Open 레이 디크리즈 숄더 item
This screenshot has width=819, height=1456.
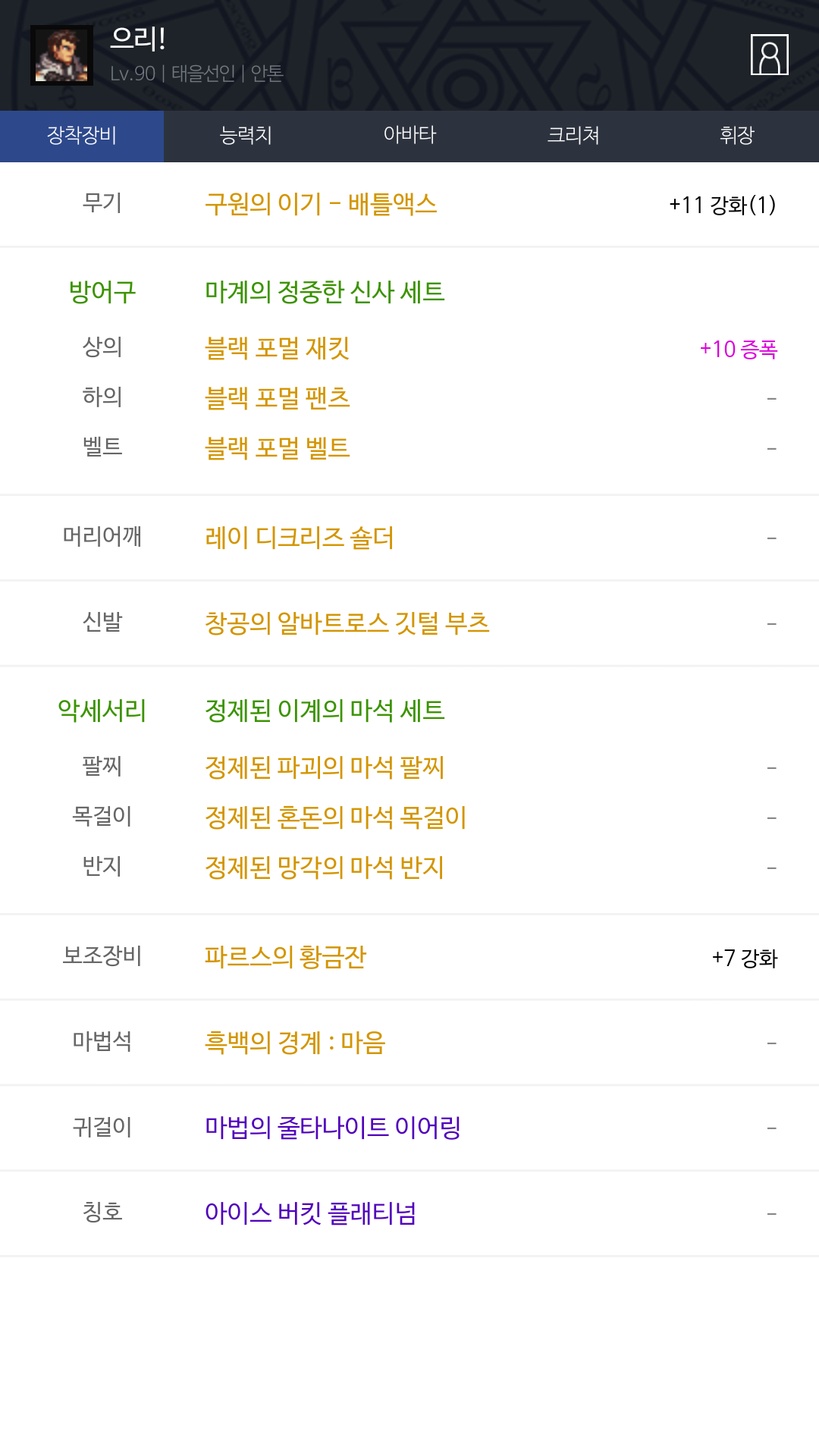299,538
